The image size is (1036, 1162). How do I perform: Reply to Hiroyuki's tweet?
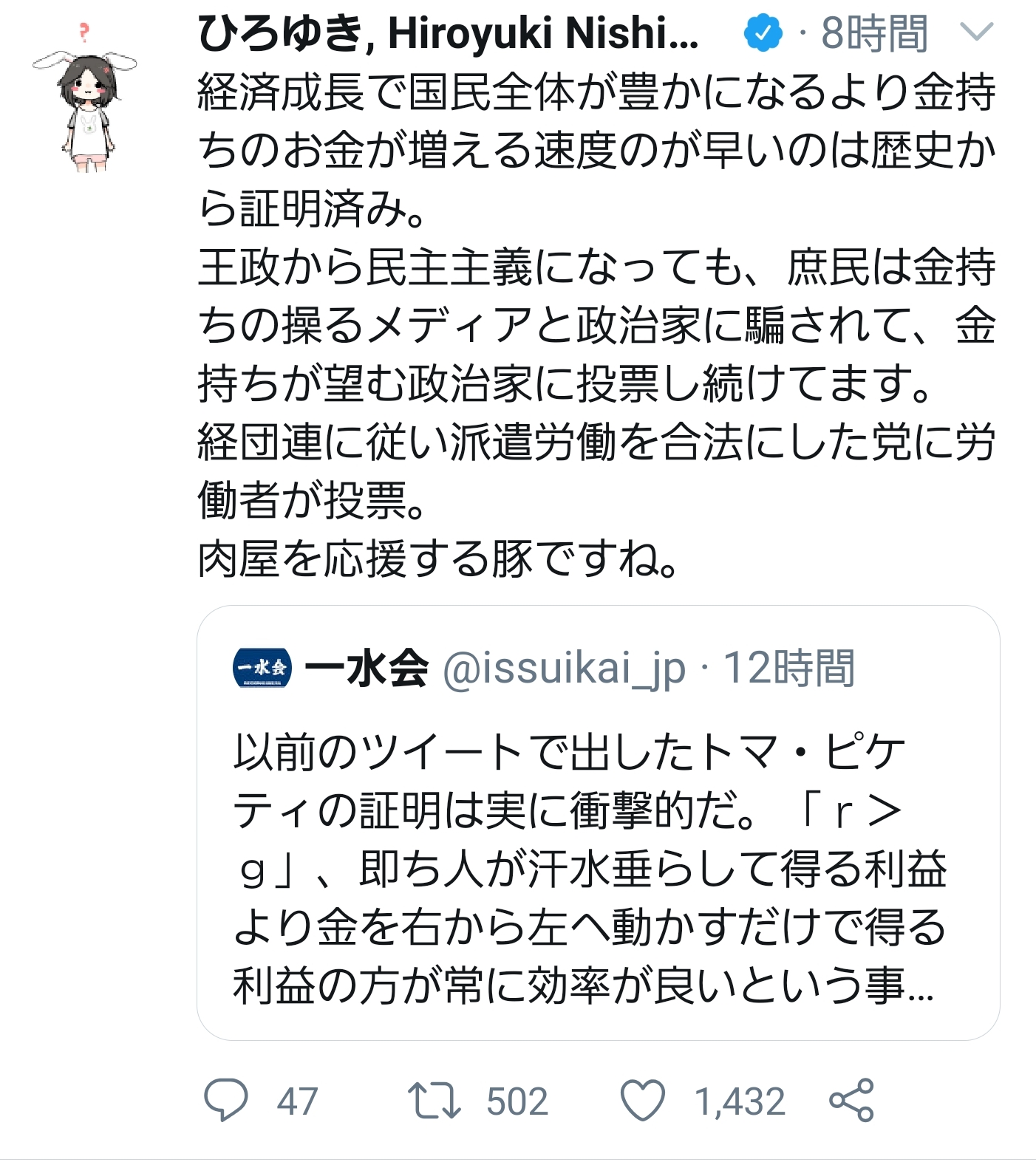(x=225, y=1101)
